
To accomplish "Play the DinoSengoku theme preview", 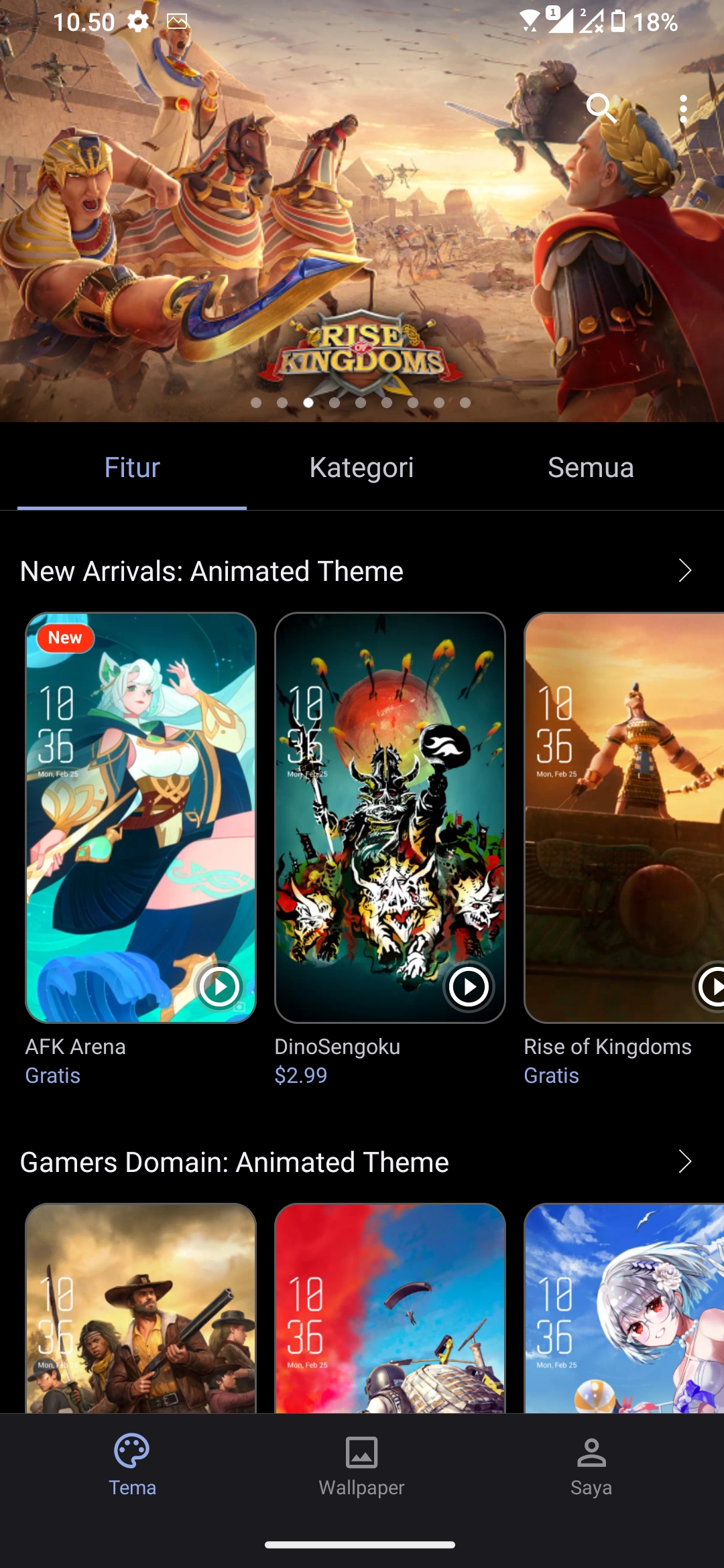I will pos(469,986).
